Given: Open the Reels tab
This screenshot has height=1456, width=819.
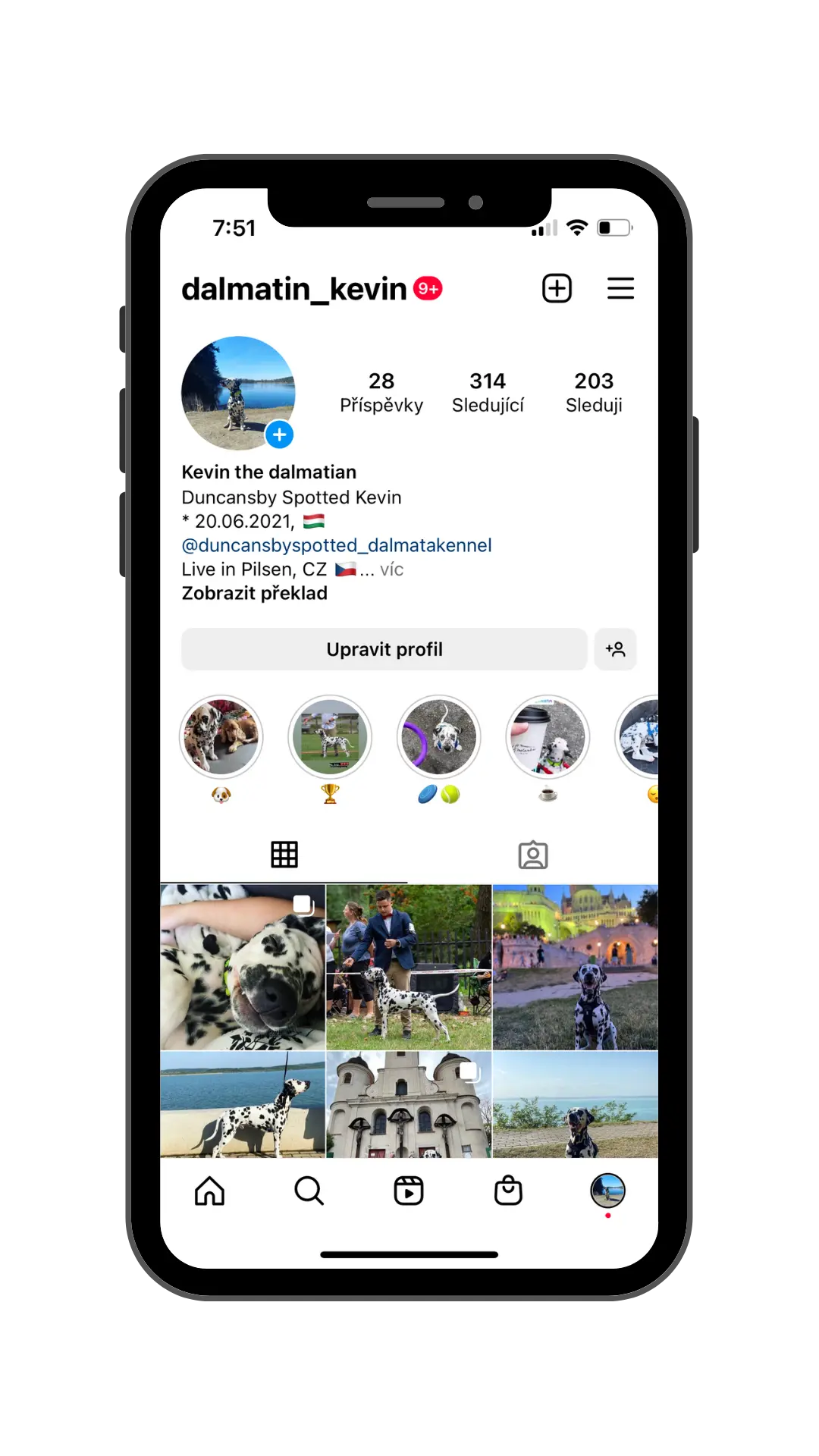Looking at the screenshot, I should pyautogui.click(x=409, y=1191).
